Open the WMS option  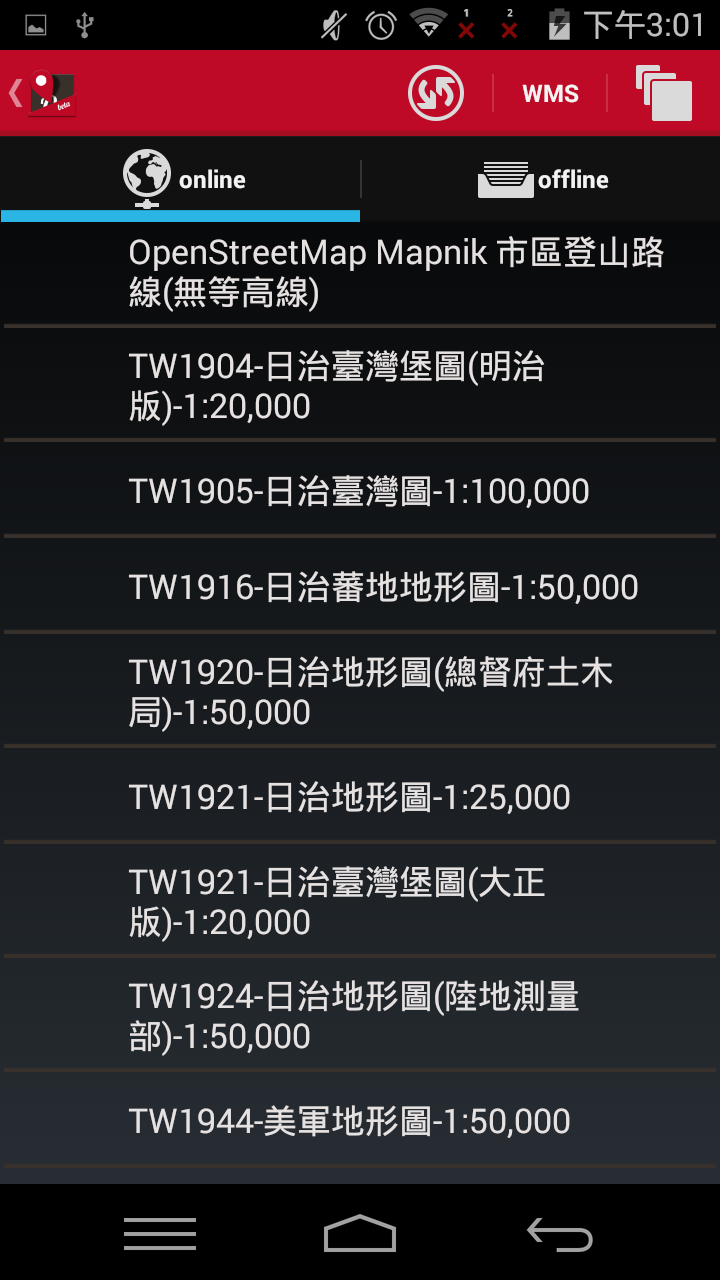tap(550, 94)
